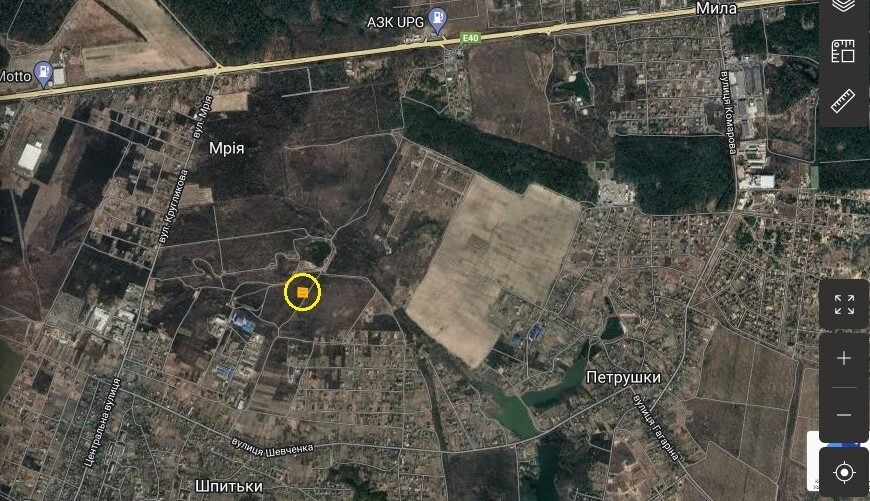Tap the yellow circled plot marker
The width and height of the screenshot is (870, 501).
(x=302, y=292)
